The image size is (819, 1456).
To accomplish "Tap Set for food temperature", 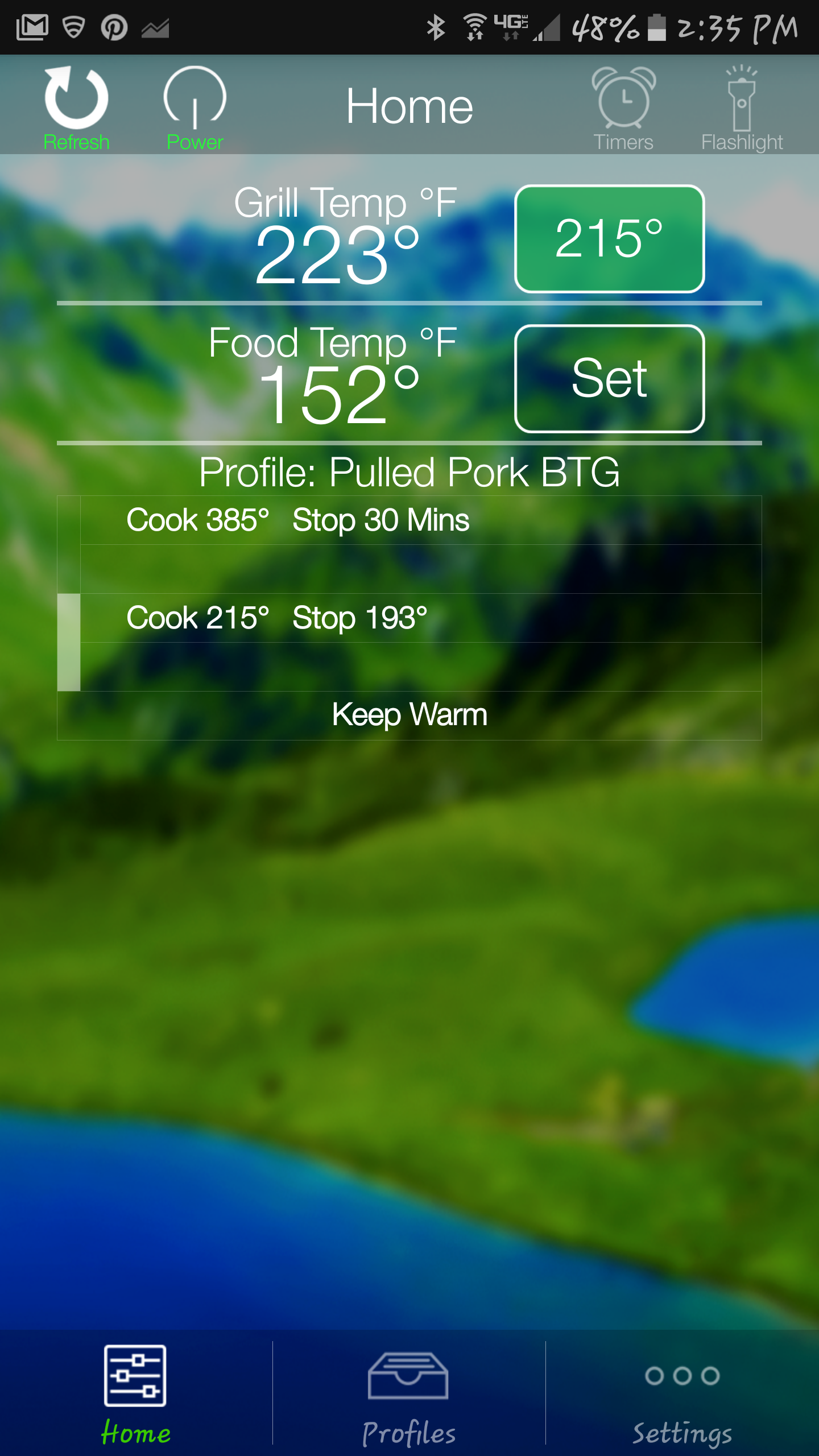I will (x=609, y=379).
